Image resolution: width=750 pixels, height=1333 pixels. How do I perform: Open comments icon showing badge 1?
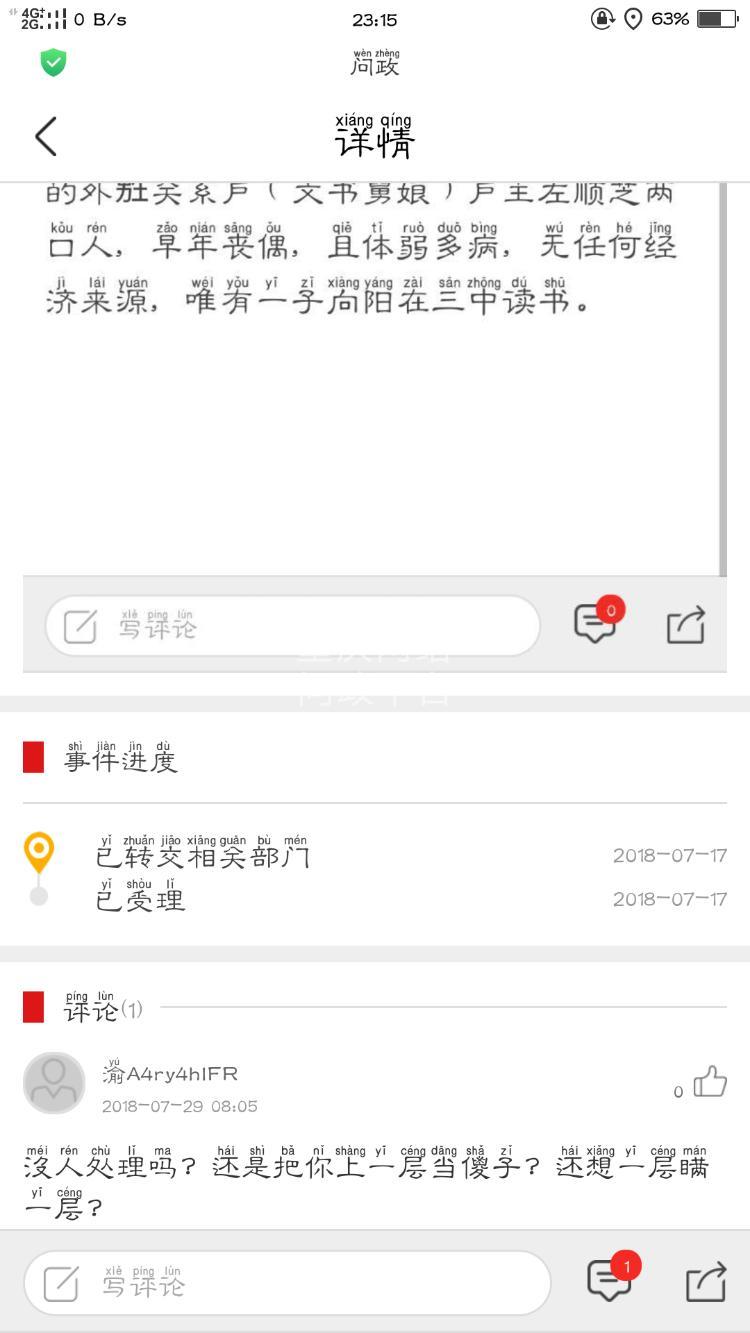coord(609,1280)
